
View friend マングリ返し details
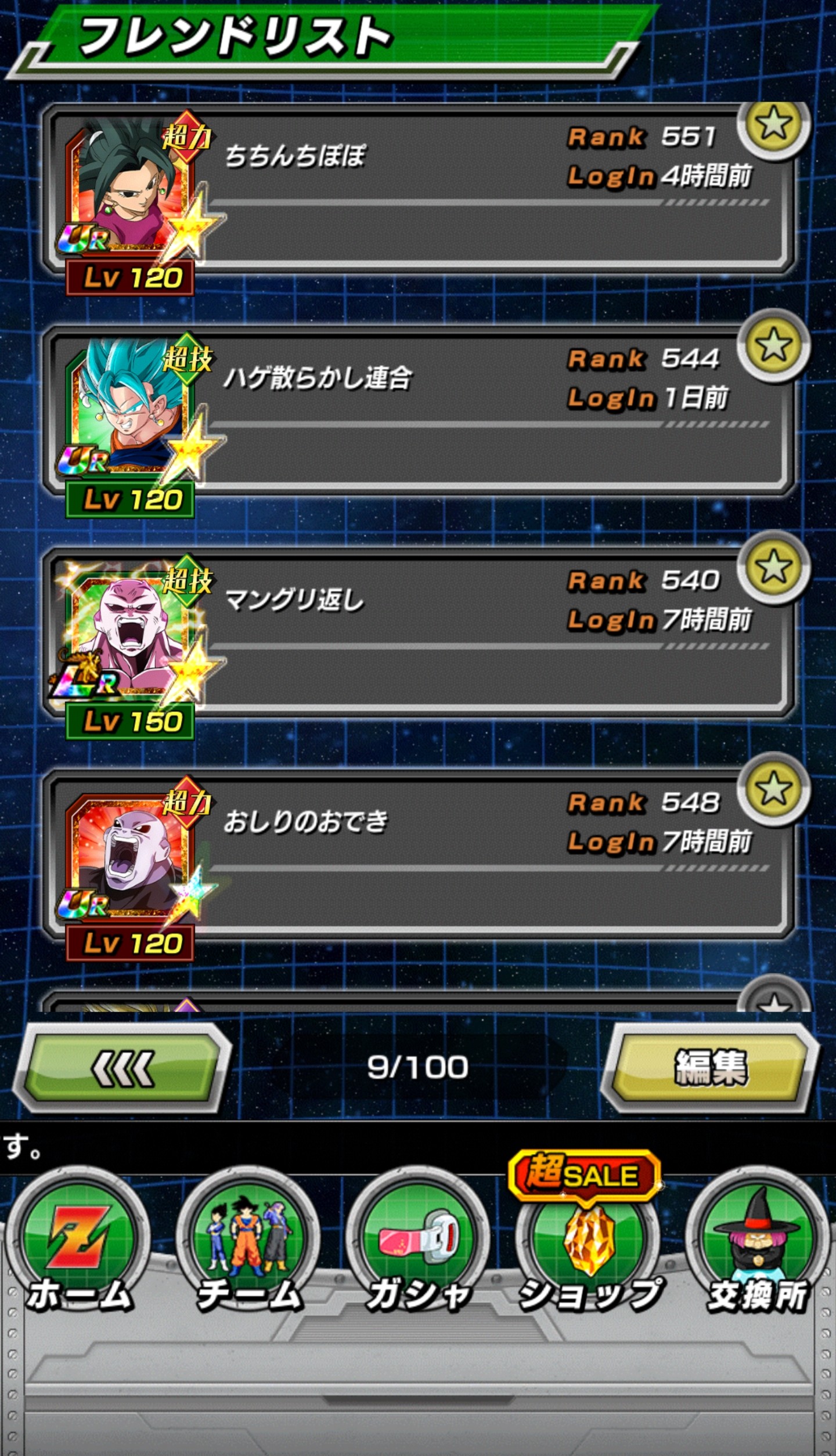pyautogui.click(x=419, y=631)
